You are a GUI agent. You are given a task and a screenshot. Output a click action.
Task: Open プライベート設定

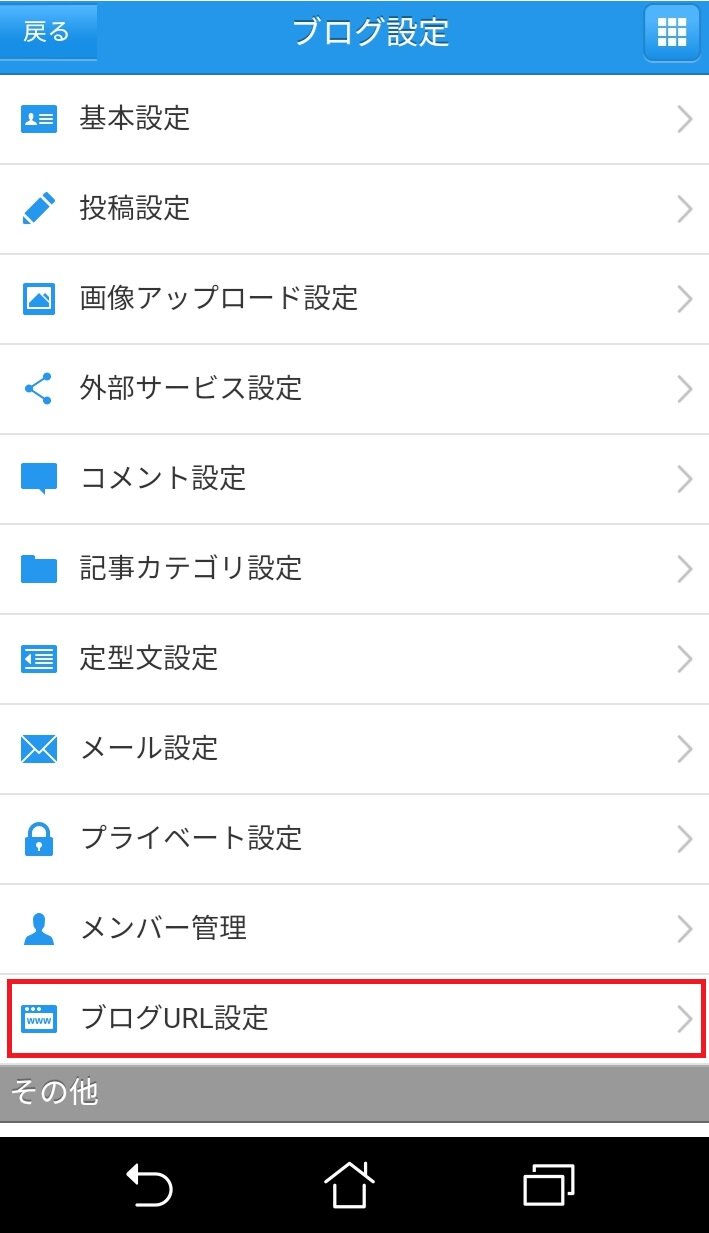[354, 839]
